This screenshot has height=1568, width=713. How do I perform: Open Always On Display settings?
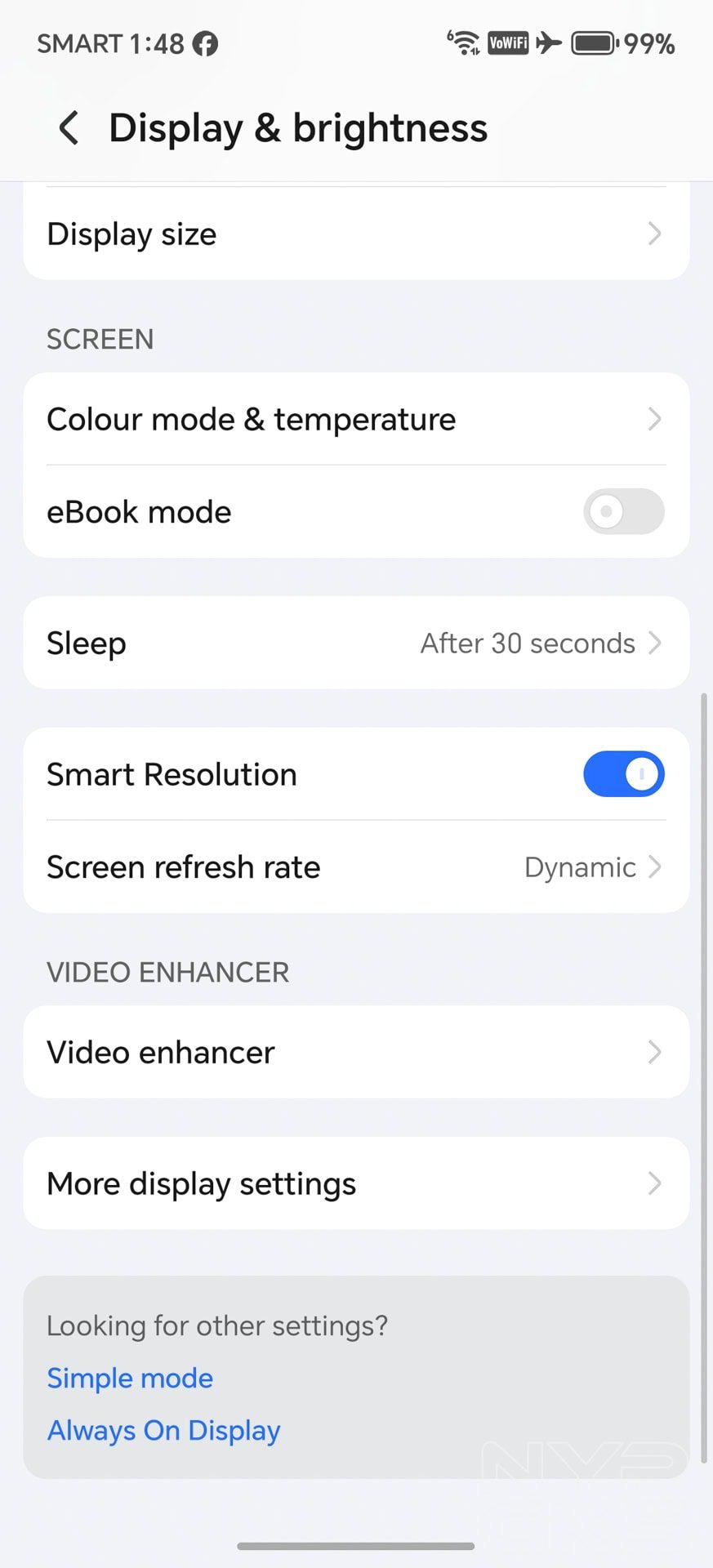click(163, 1430)
